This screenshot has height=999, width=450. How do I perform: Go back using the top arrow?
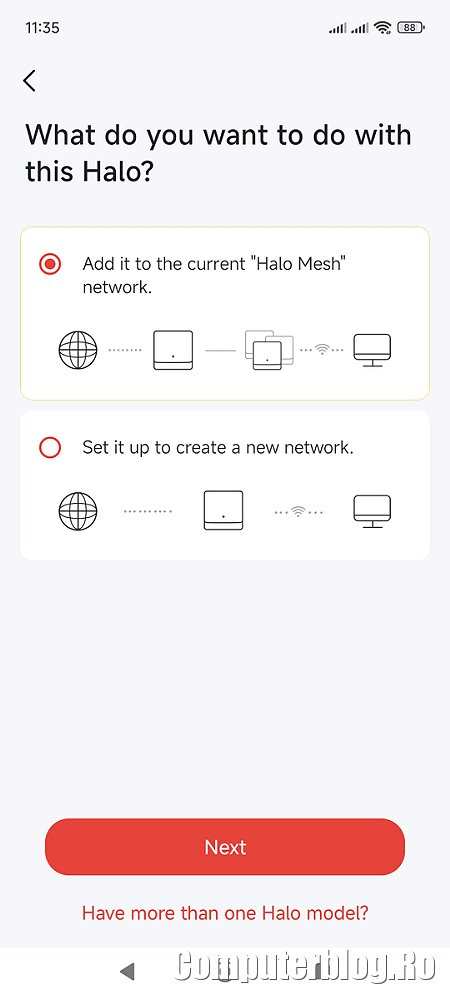pos(29,81)
